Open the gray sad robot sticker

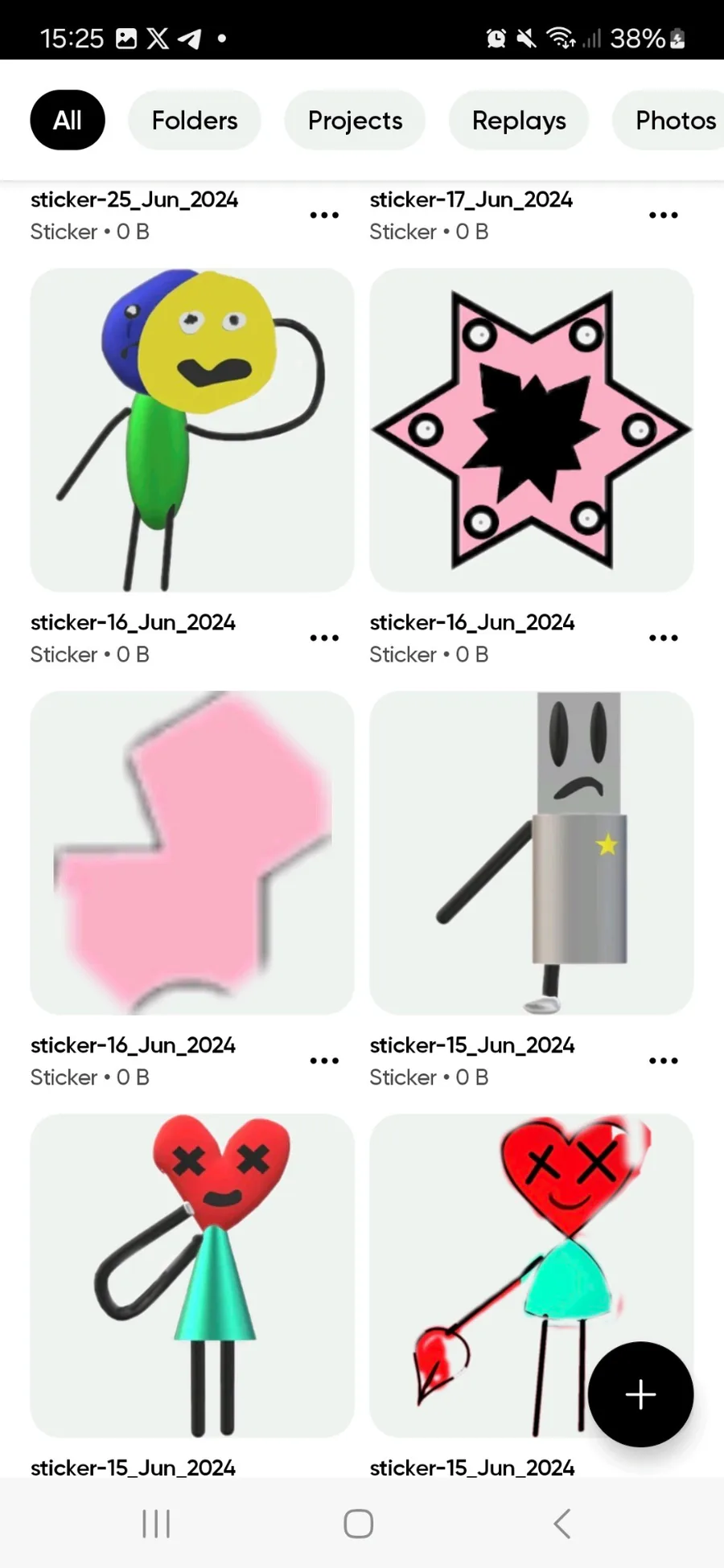point(531,852)
